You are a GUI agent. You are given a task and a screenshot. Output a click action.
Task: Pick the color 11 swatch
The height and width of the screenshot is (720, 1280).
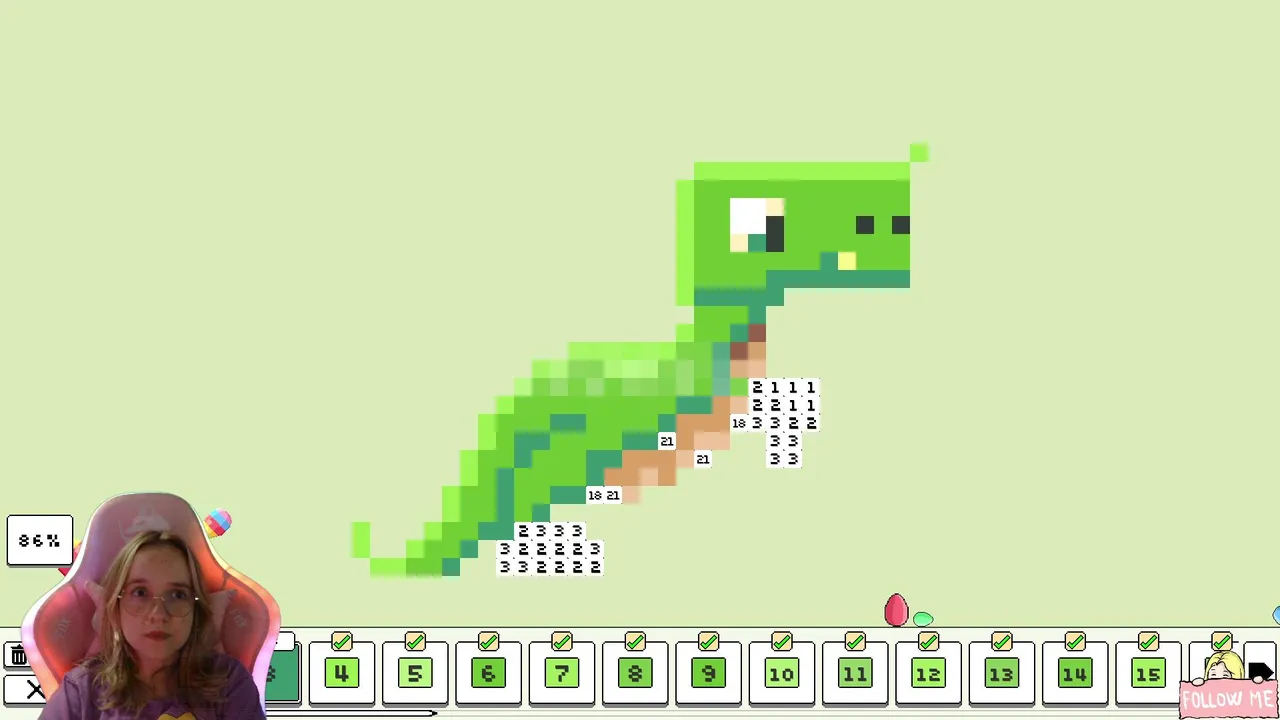pos(855,674)
